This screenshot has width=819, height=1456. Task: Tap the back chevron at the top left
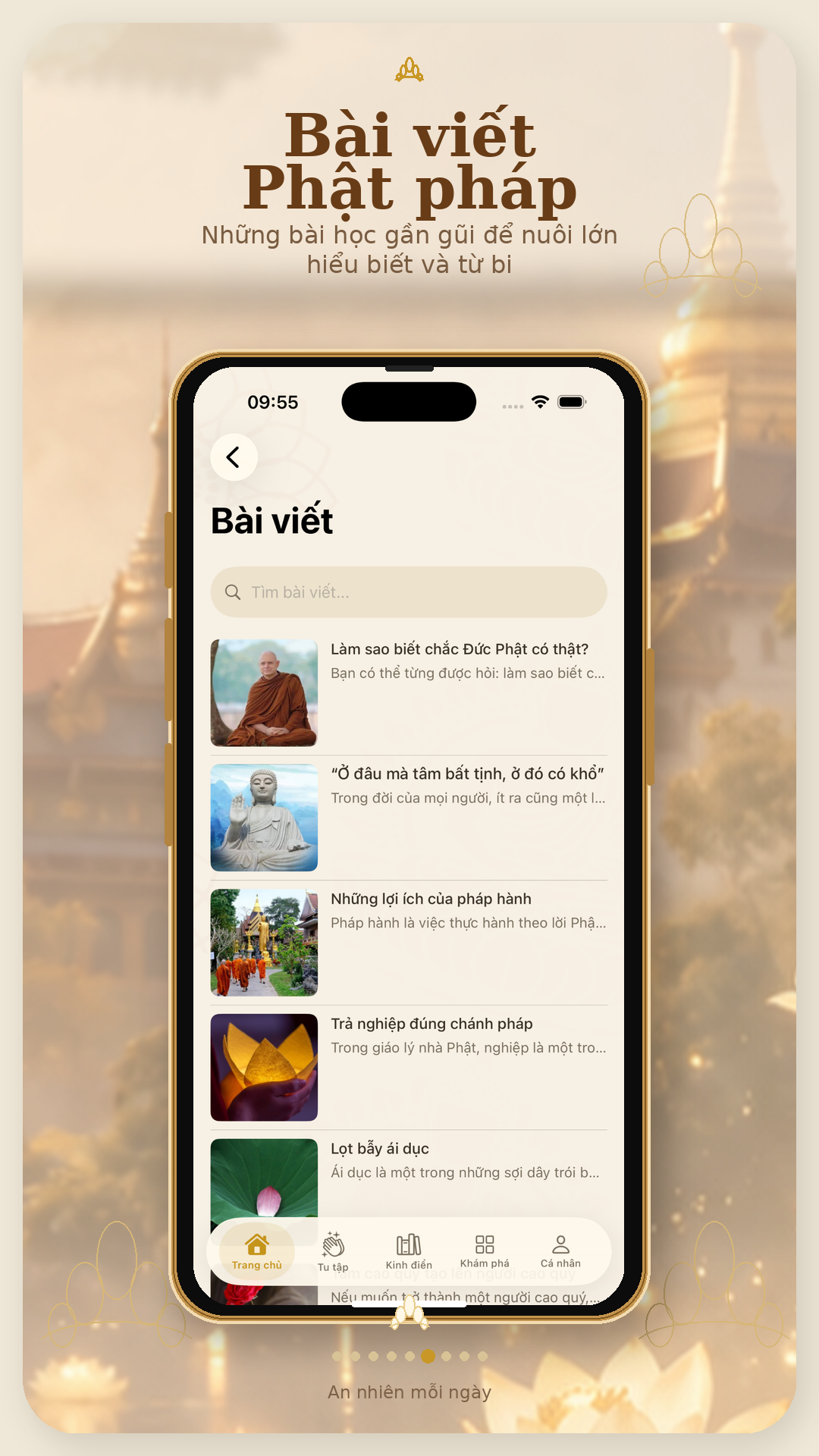pos(233,456)
